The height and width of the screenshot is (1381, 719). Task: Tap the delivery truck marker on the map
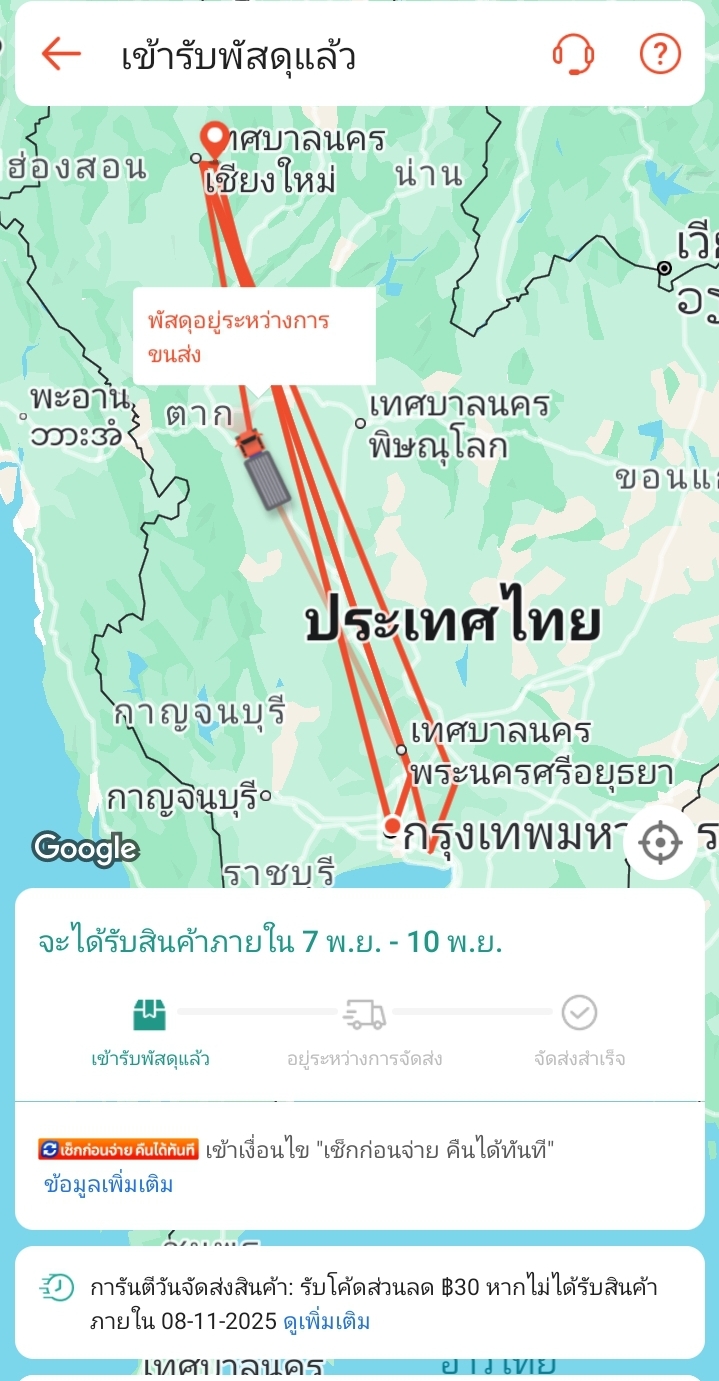[263, 469]
